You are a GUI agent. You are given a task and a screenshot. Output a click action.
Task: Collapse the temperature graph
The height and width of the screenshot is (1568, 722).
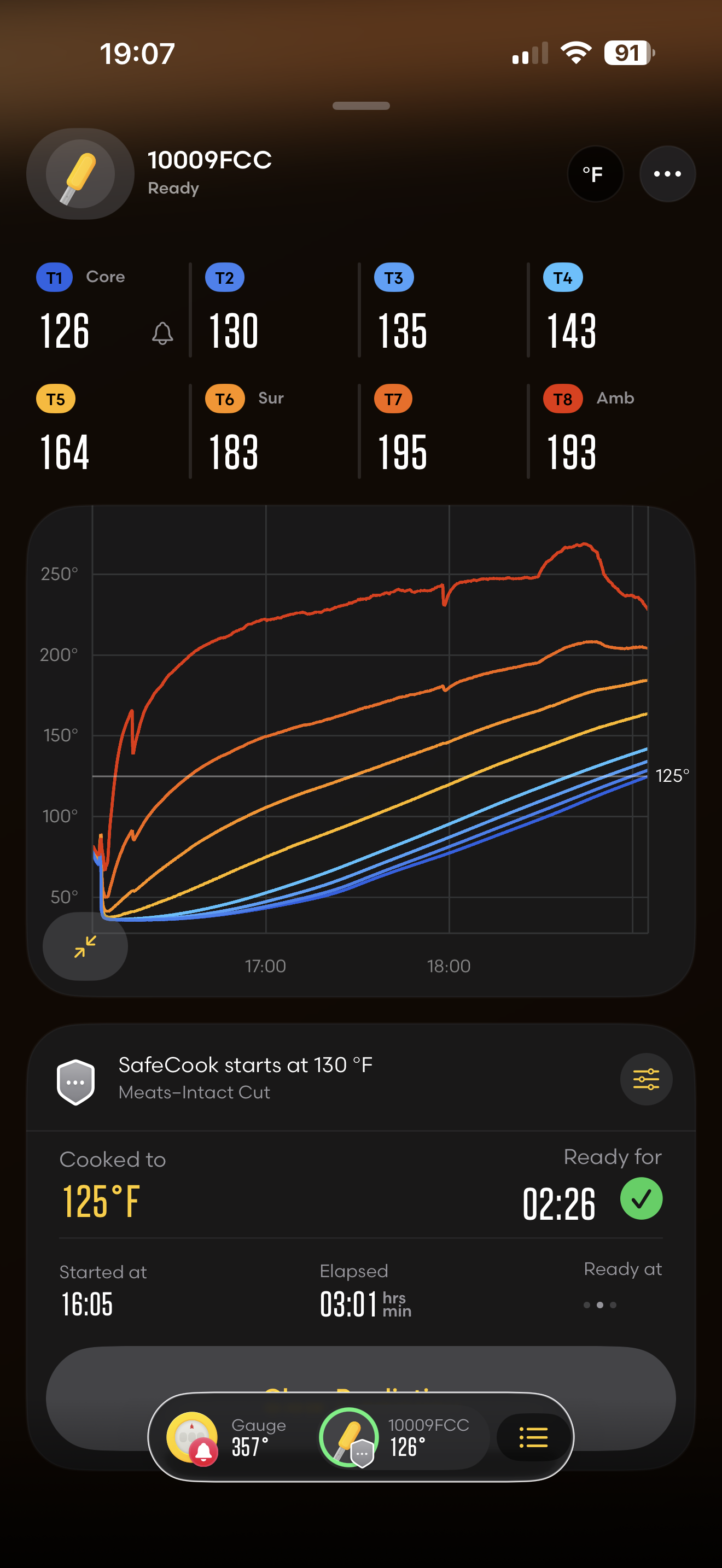[85, 946]
